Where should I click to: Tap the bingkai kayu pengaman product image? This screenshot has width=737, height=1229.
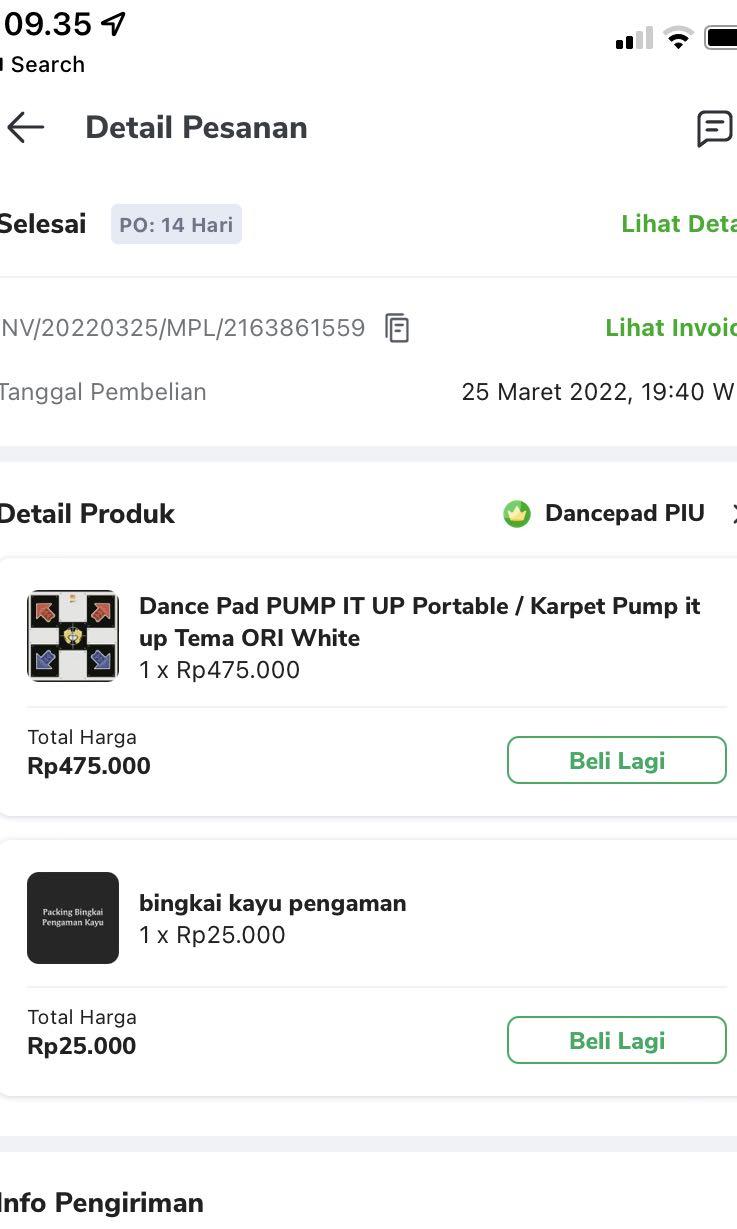click(72, 917)
